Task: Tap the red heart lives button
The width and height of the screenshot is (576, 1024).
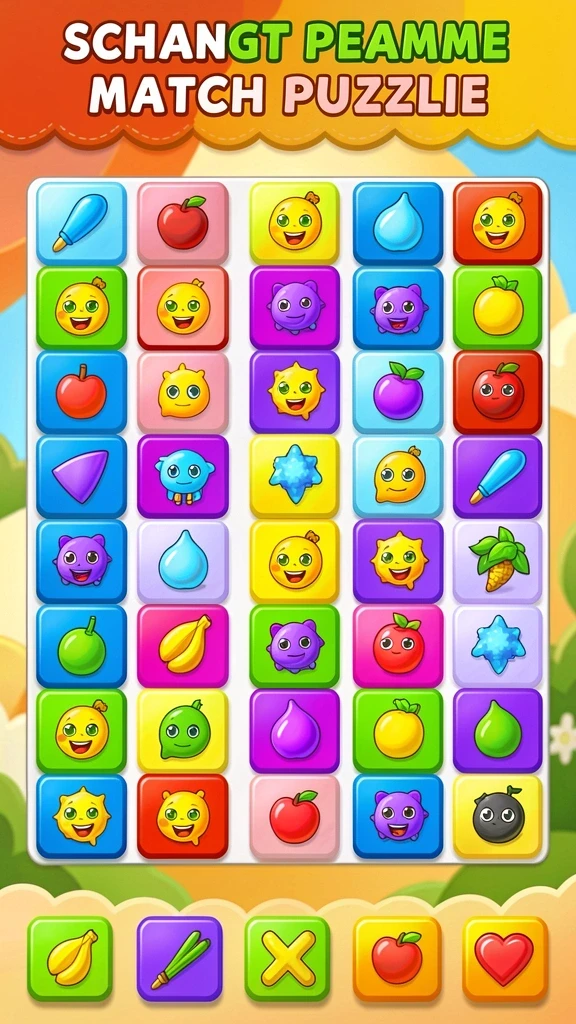Action: tap(505, 958)
